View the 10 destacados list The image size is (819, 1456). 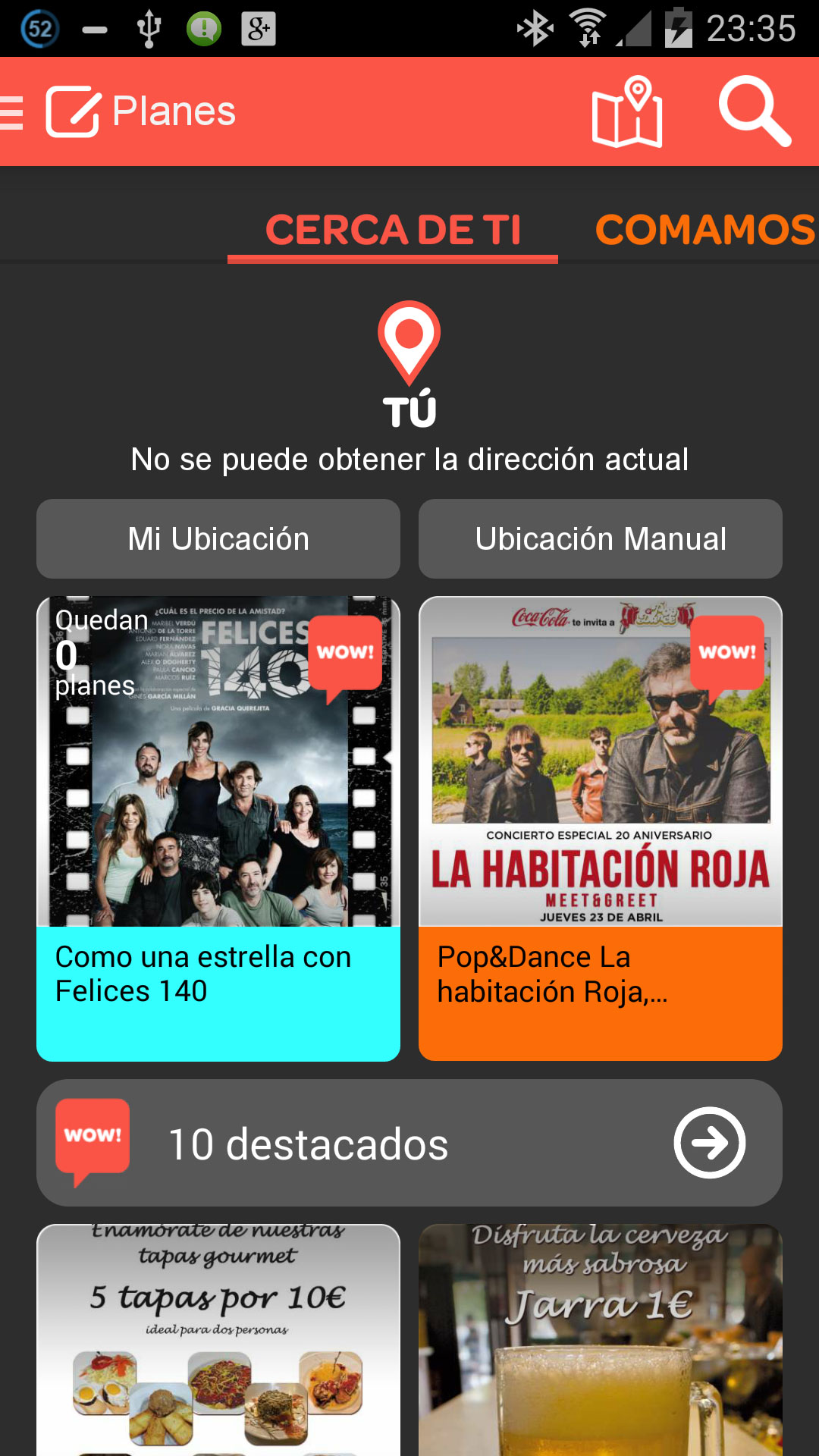tap(409, 1143)
